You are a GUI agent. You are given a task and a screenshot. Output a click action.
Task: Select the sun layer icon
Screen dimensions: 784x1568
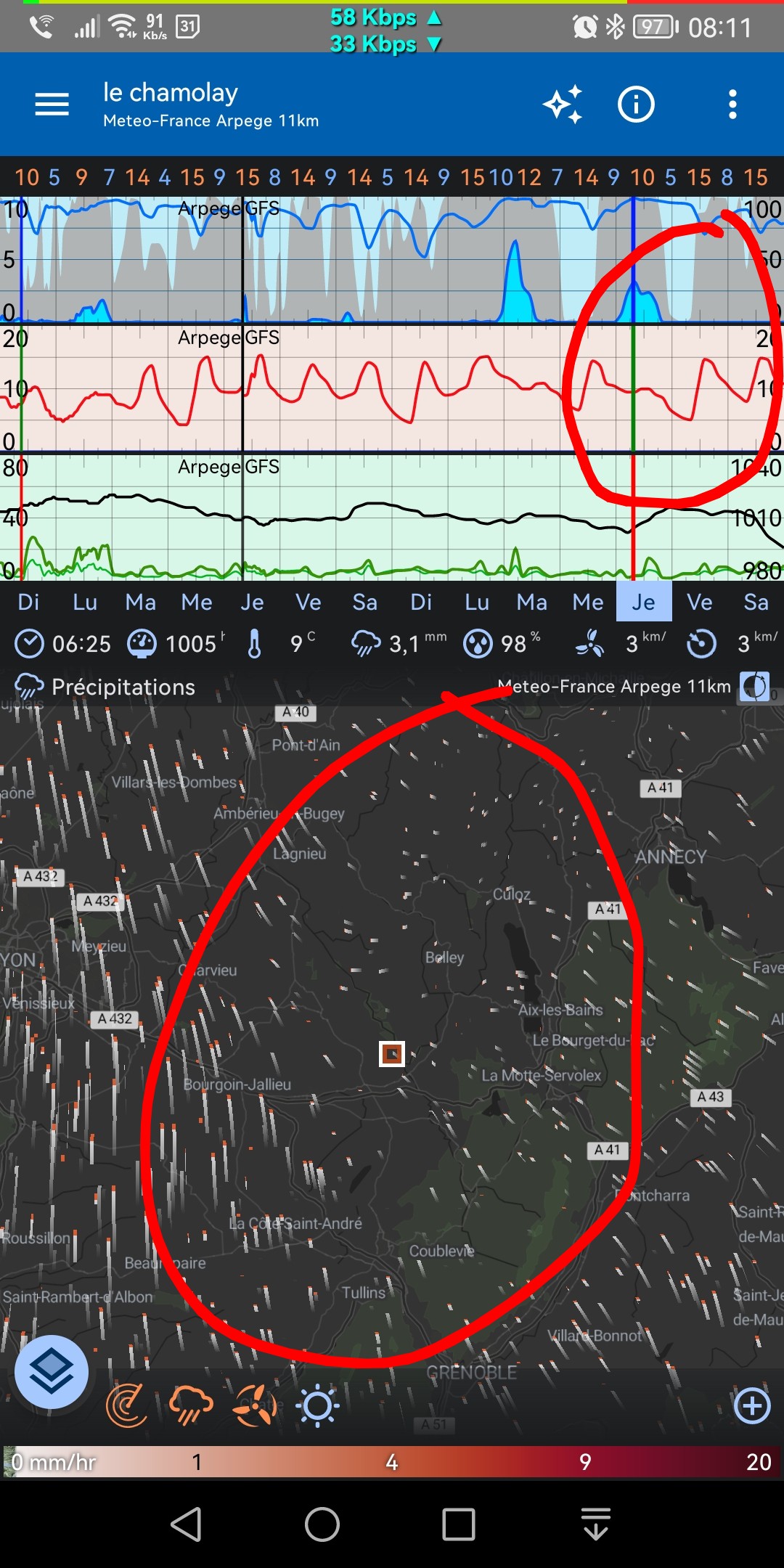(317, 1406)
